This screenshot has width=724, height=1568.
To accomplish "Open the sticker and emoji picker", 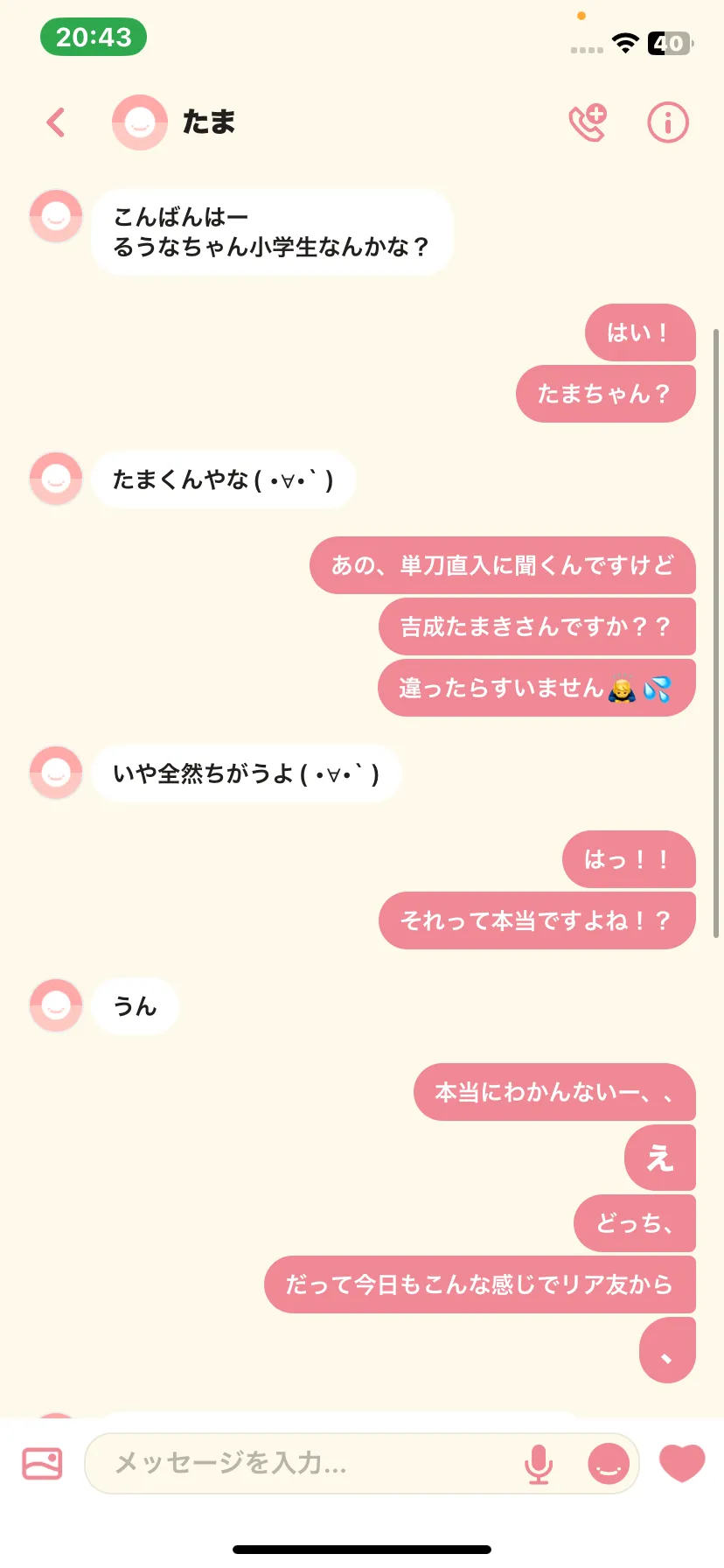I will pyautogui.click(x=609, y=1463).
